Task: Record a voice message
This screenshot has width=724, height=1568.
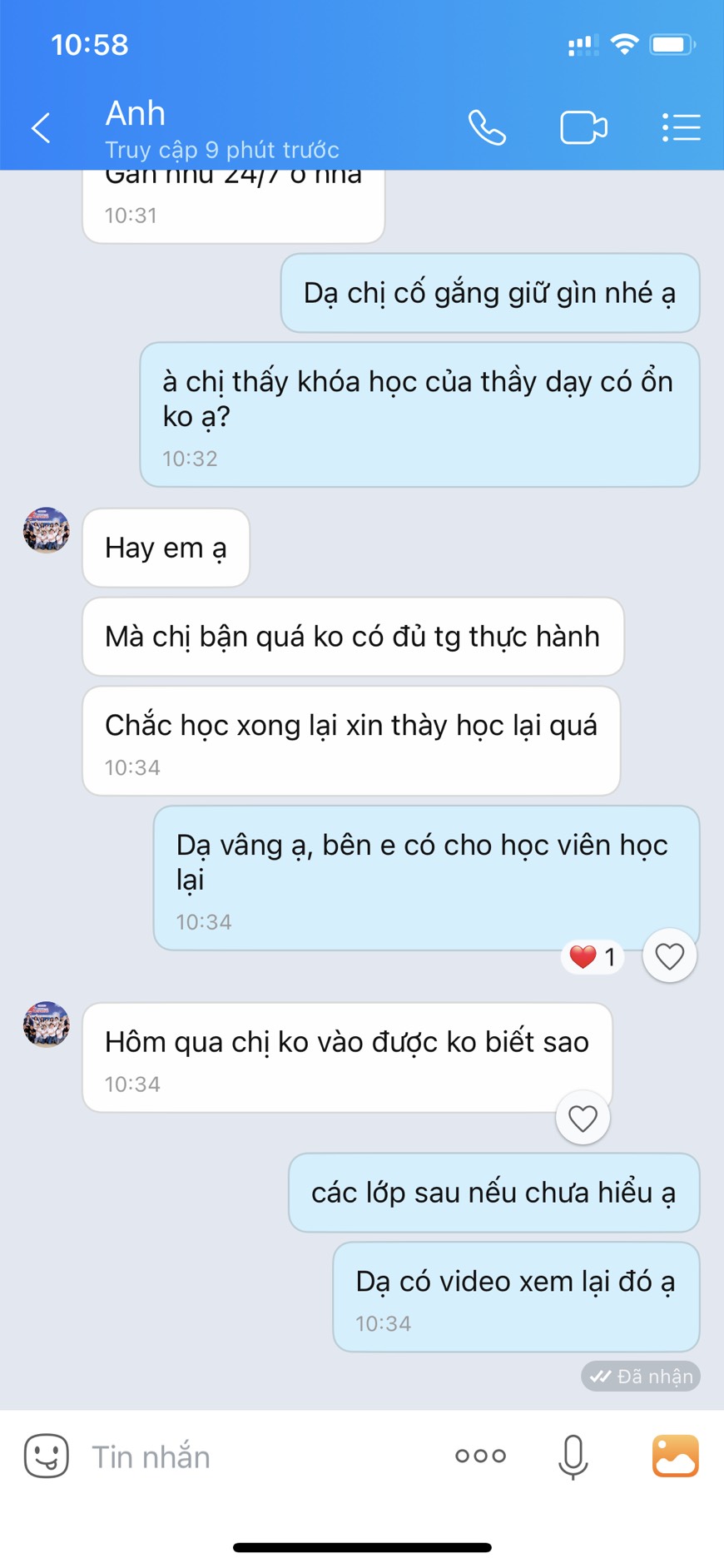Action: pyautogui.click(x=573, y=1456)
